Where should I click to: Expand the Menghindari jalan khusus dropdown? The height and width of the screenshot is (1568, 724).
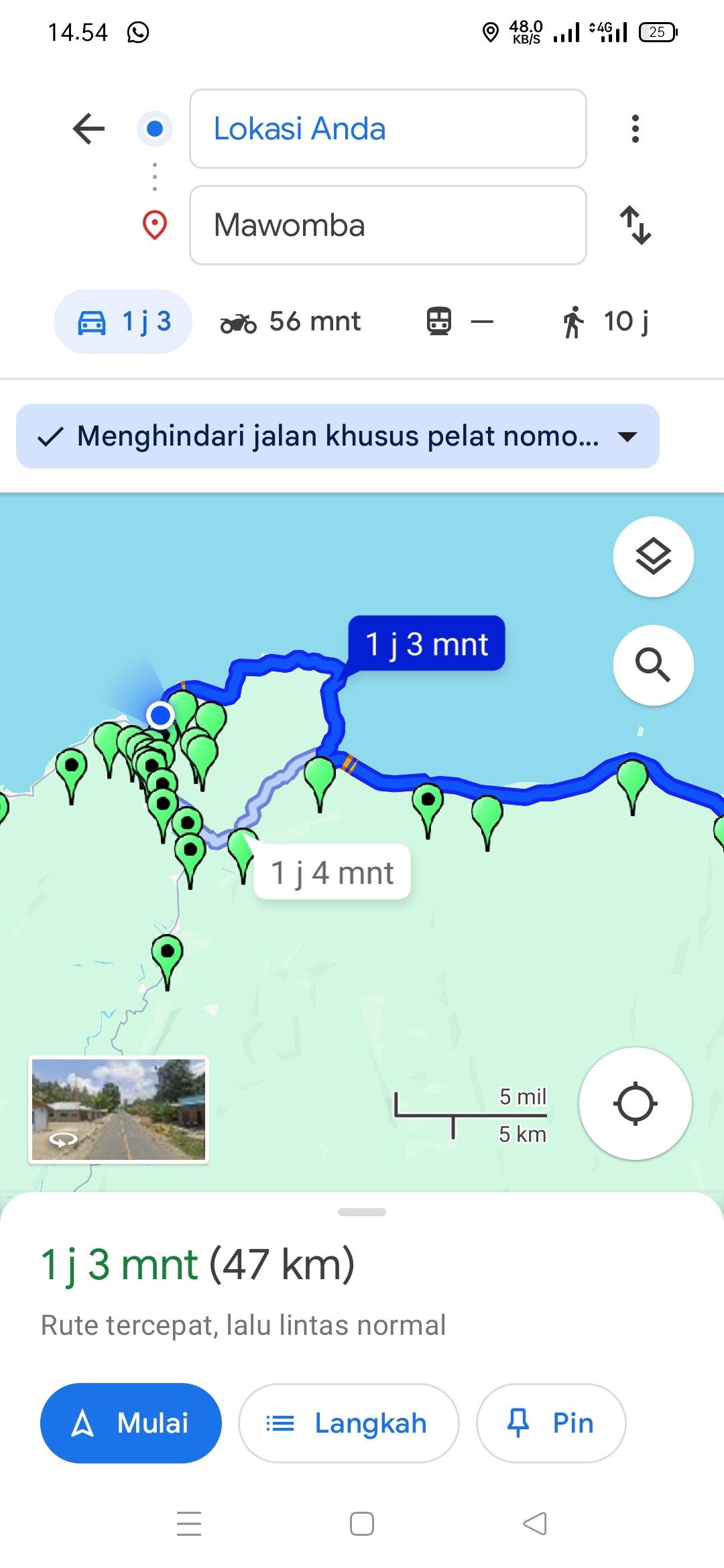(x=338, y=436)
